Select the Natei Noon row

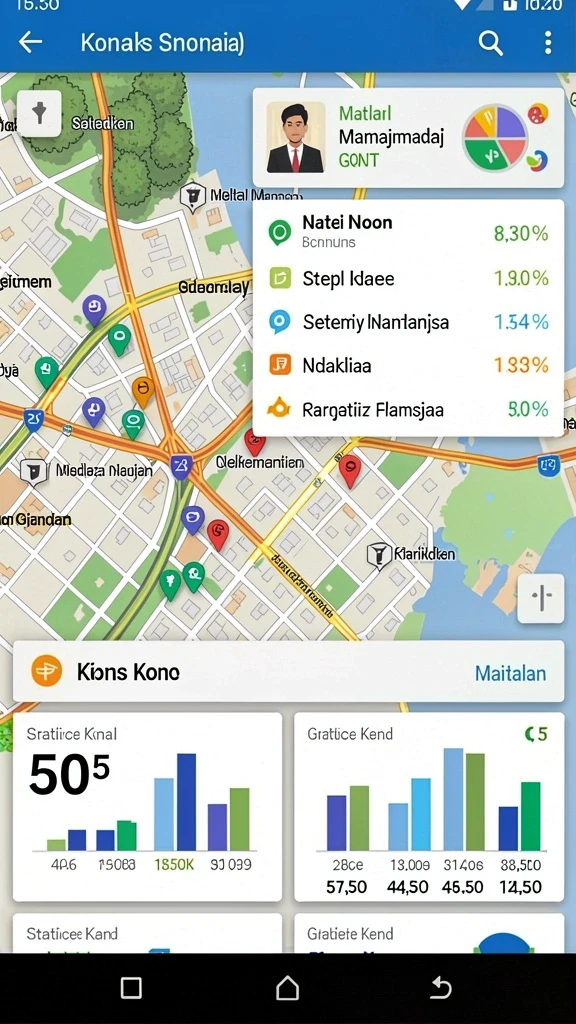tap(408, 232)
